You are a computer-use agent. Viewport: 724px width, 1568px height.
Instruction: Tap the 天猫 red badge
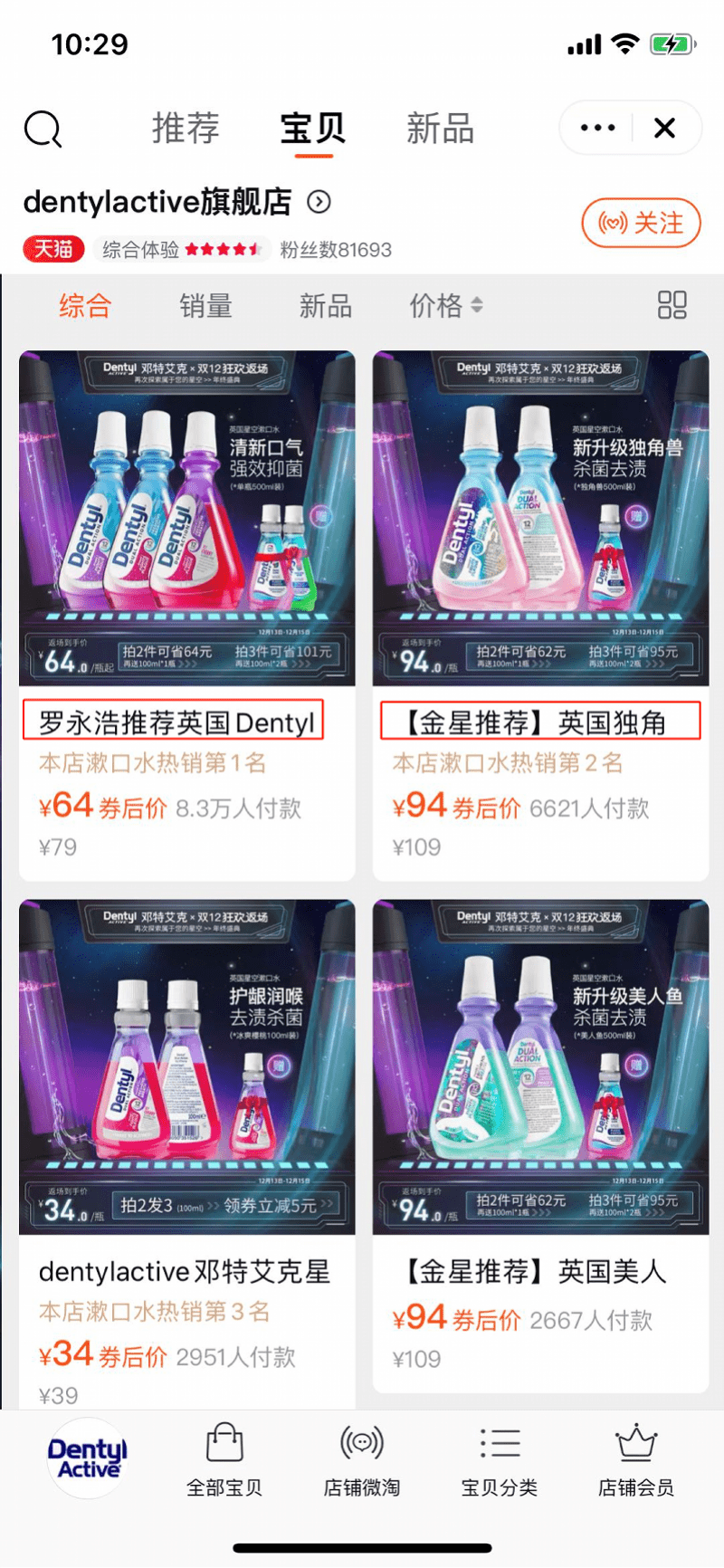52,249
